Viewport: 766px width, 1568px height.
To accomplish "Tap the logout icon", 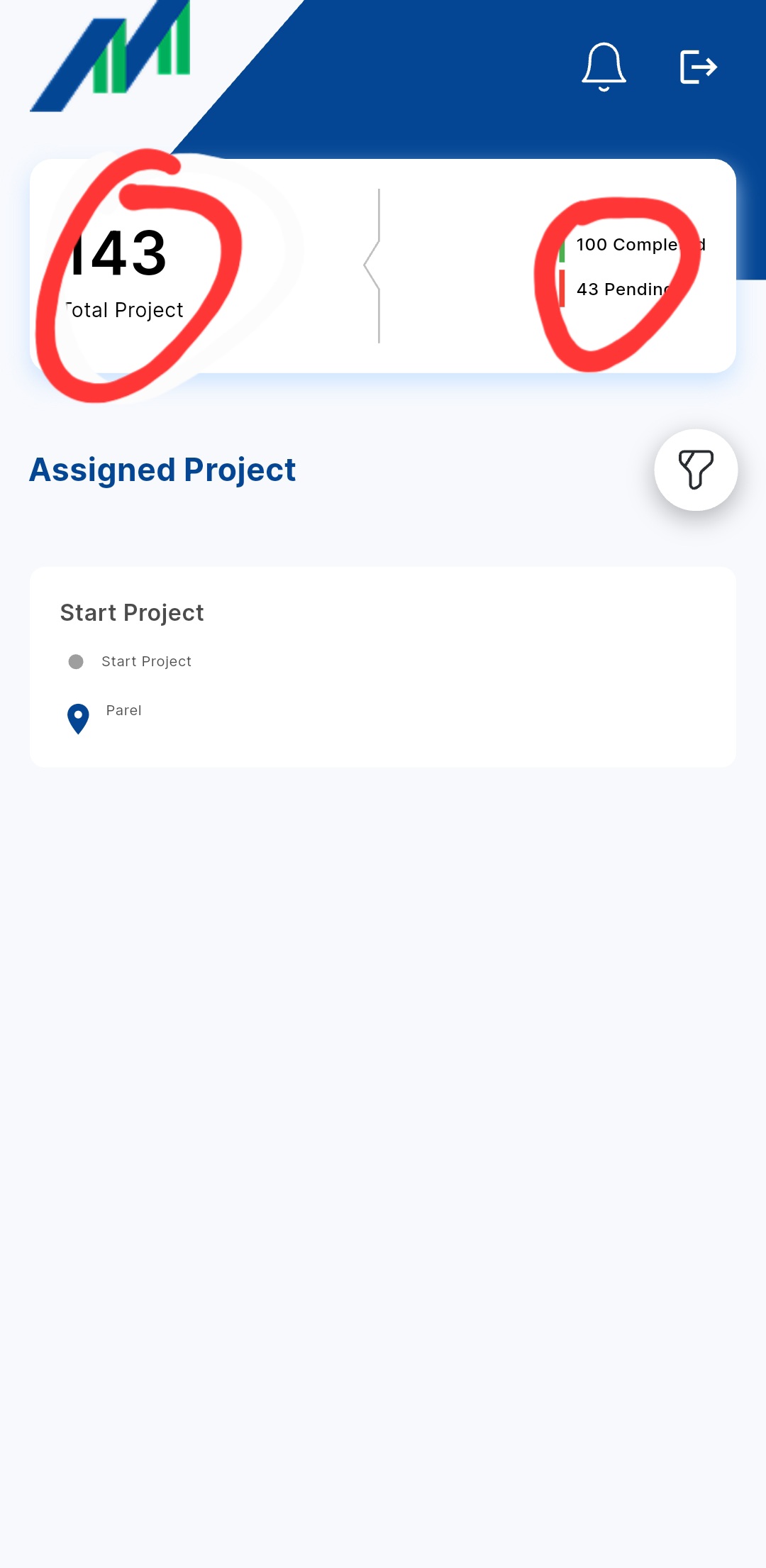I will (698, 67).
